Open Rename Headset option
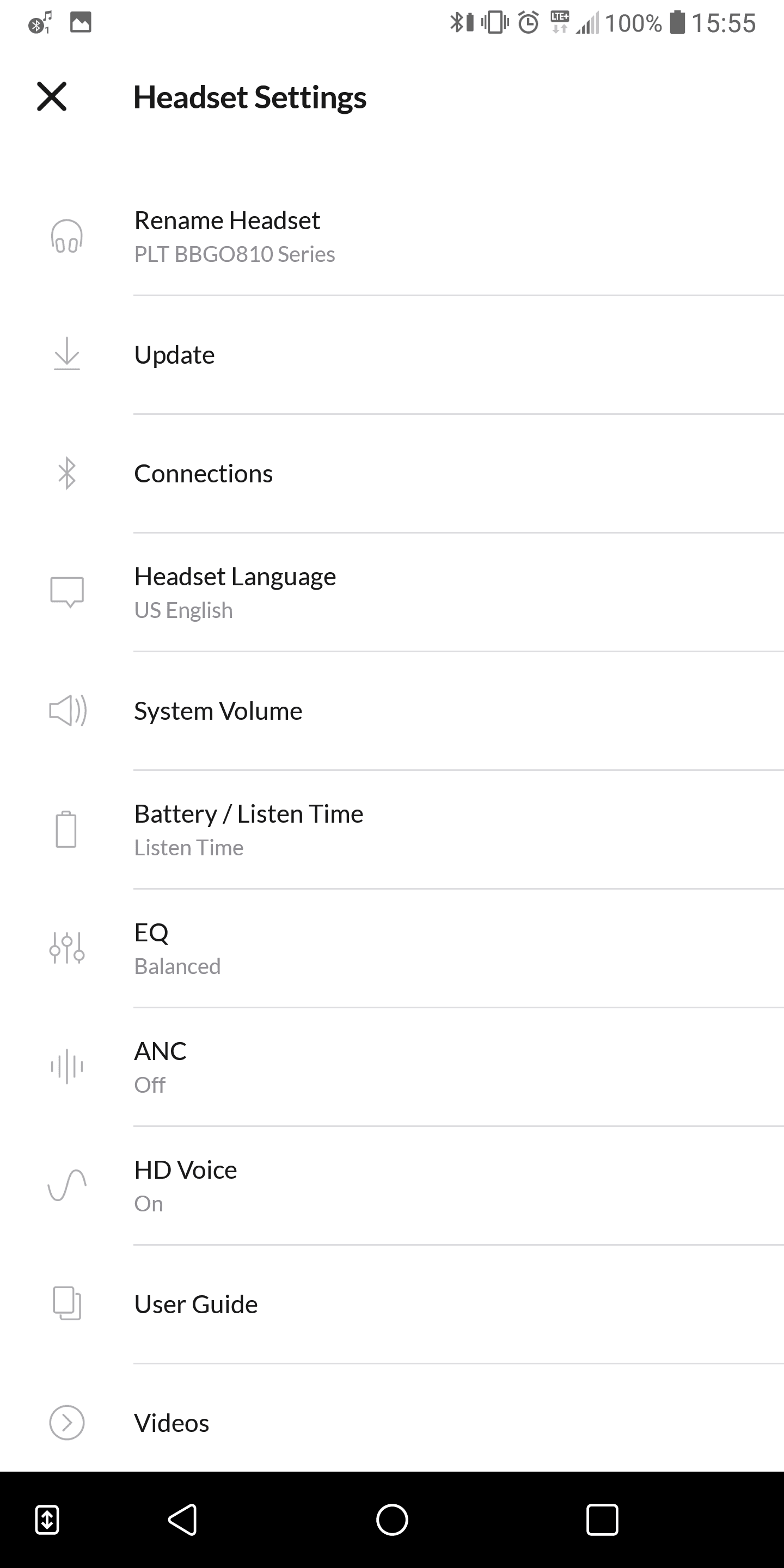The height and width of the screenshot is (1568, 784). click(392, 237)
